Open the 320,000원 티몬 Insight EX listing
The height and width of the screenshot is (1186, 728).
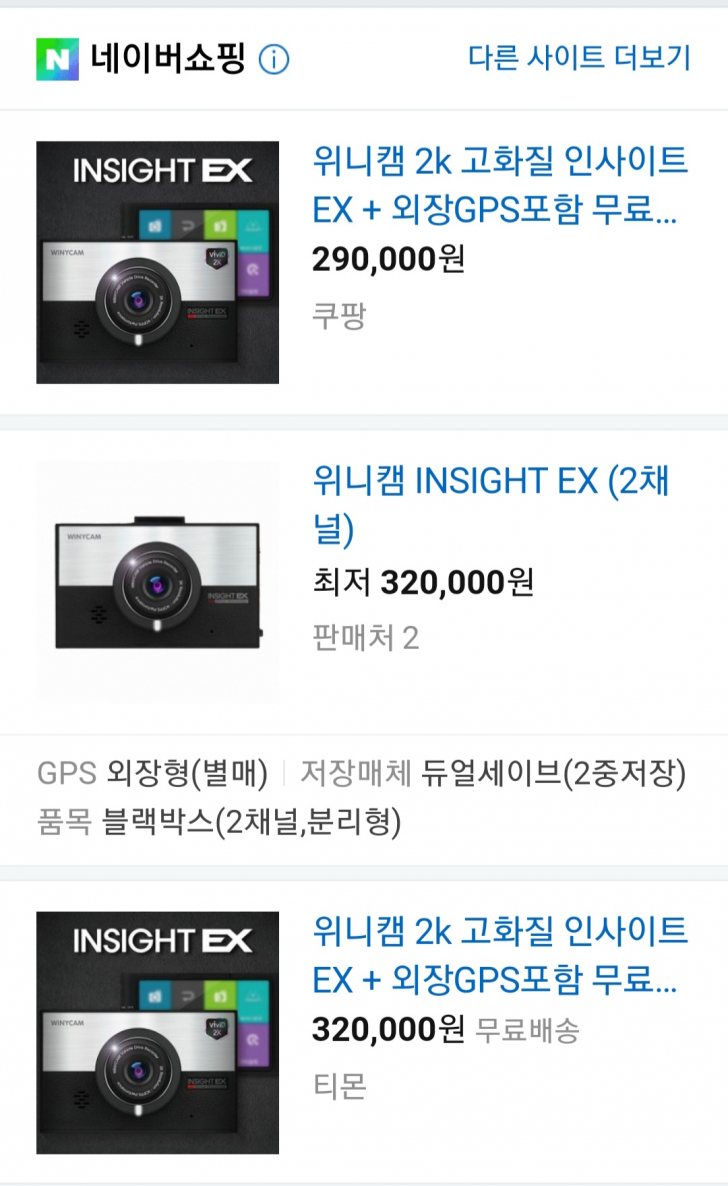(499, 955)
